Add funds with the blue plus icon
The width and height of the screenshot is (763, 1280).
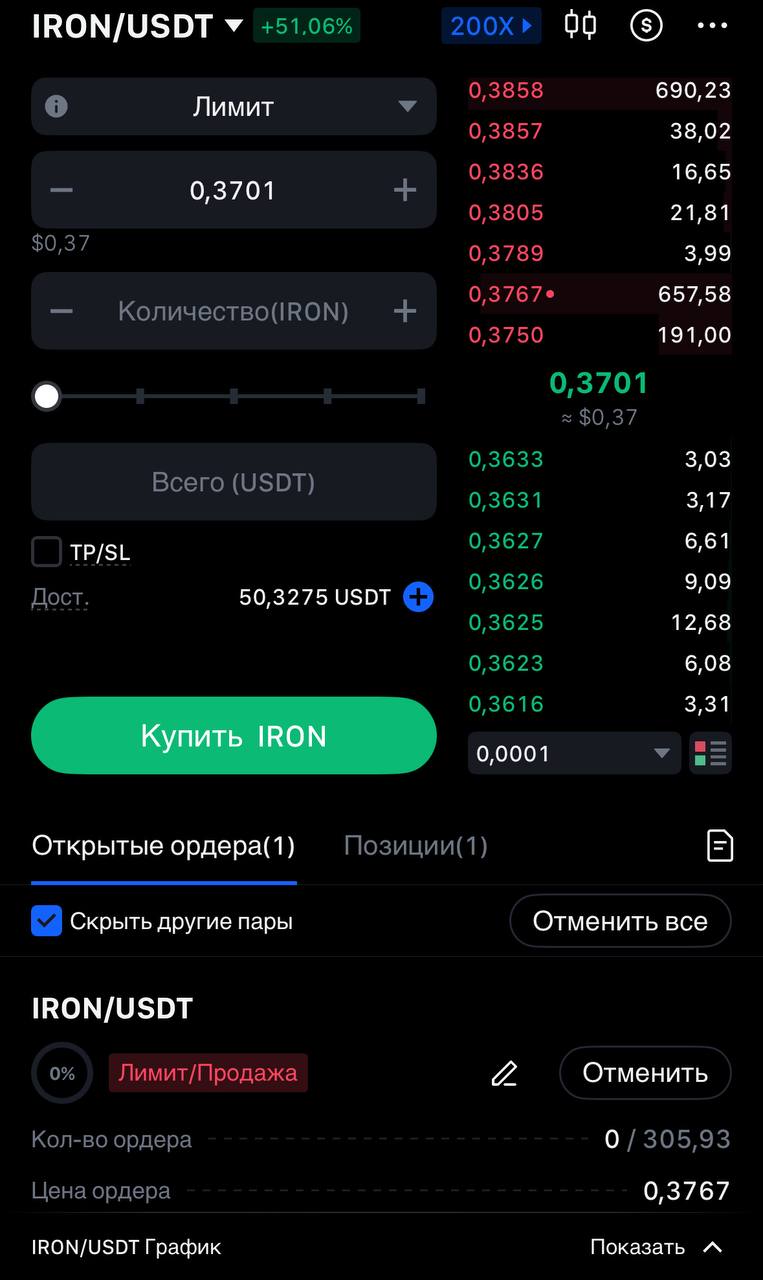tap(418, 597)
